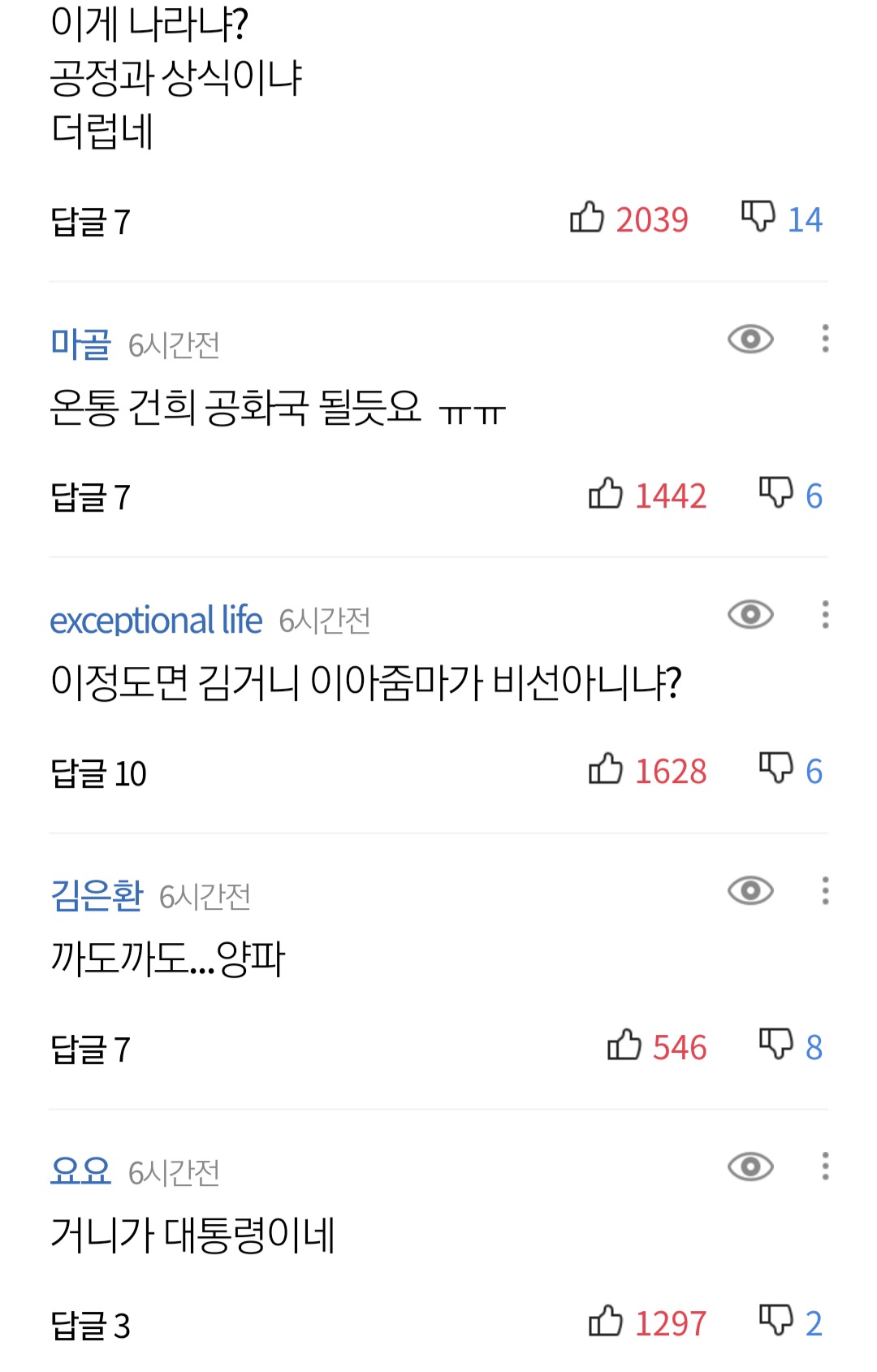Open the overflow menu on 요요's comment
Viewport: 877px width, 1372px height.
[x=825, y=1166]
